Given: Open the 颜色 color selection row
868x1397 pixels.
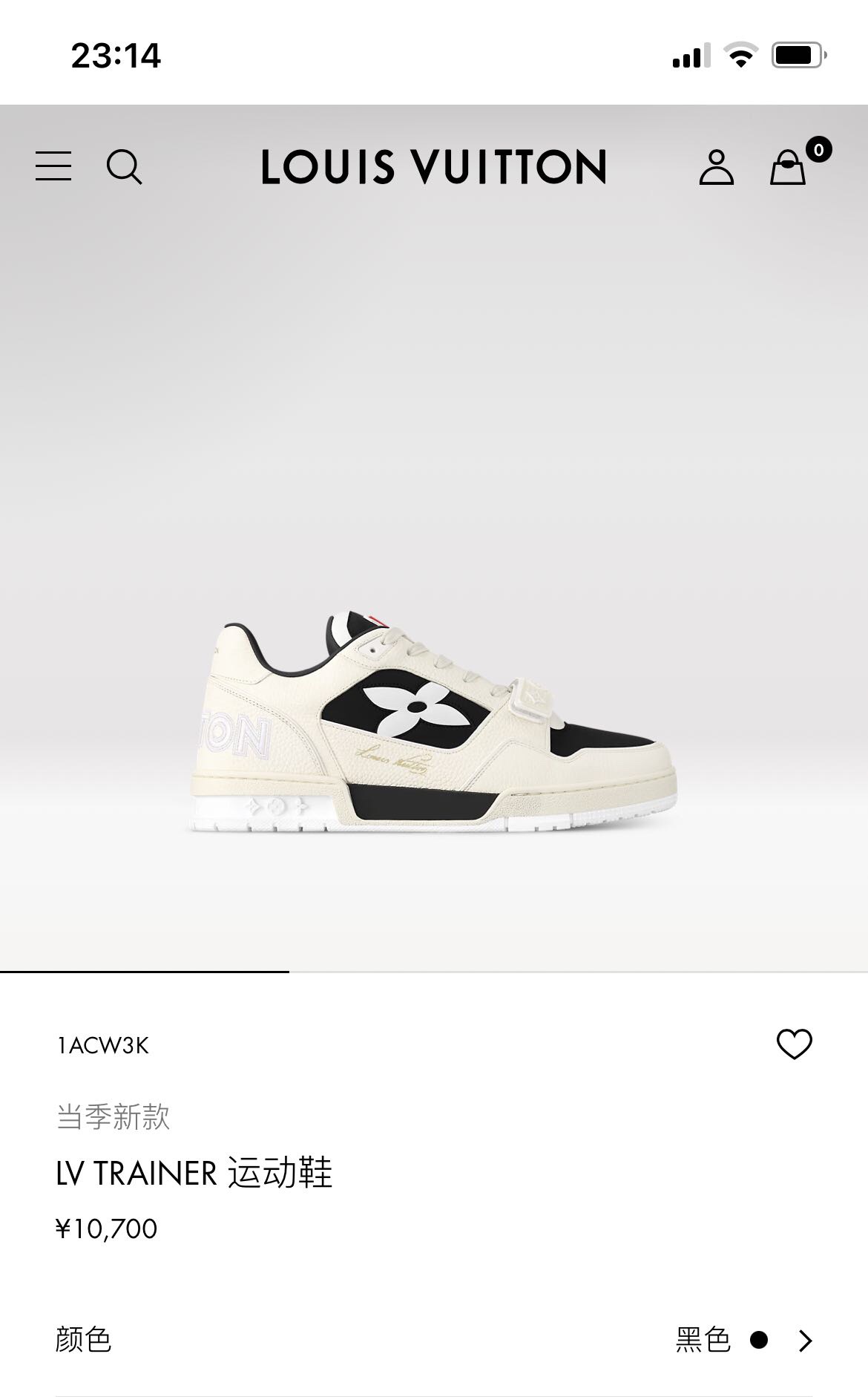Looking at the screenshot, I should [x=434, y=1340].
